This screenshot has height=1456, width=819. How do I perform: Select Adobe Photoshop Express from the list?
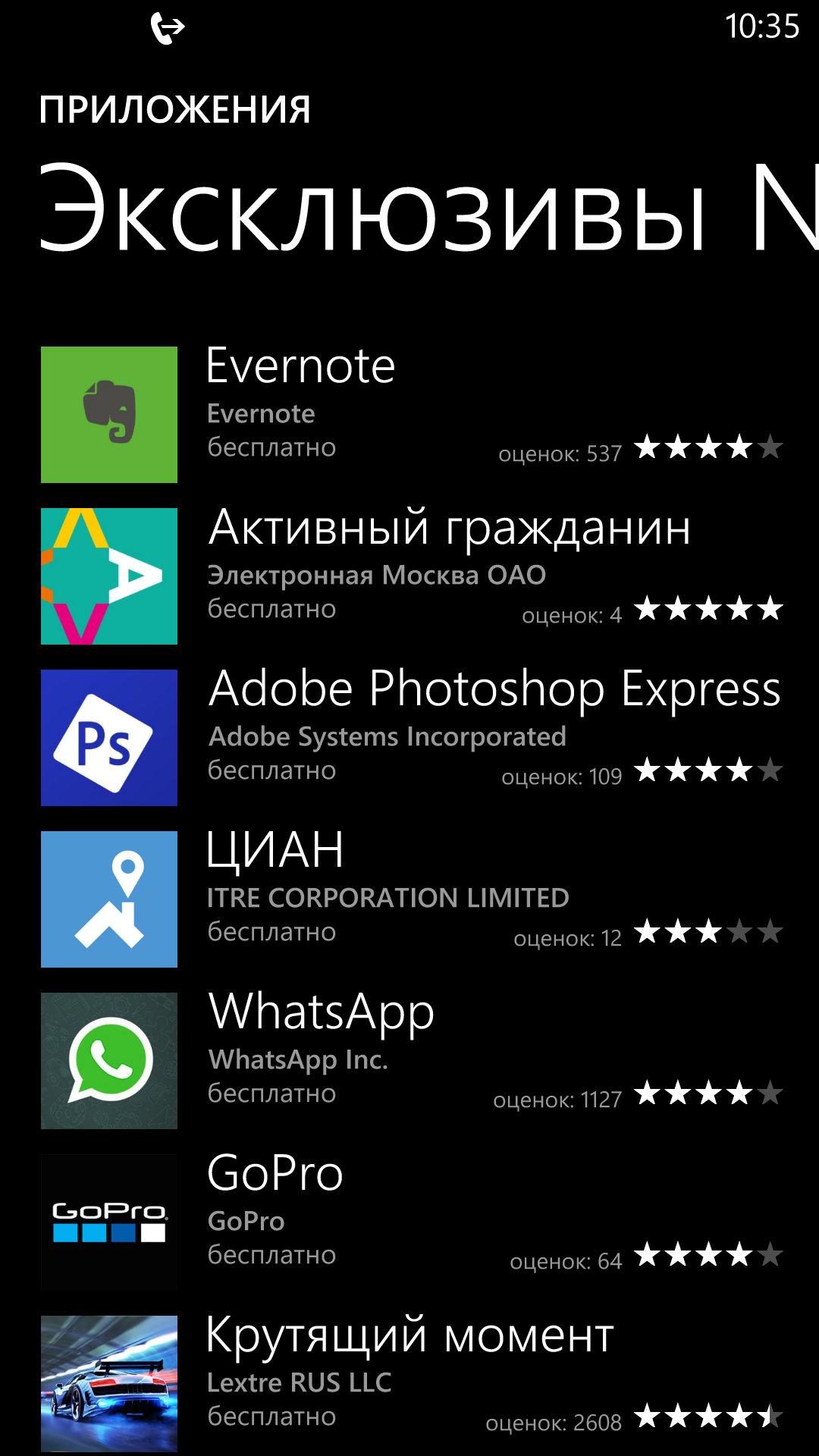click(494, 690)
